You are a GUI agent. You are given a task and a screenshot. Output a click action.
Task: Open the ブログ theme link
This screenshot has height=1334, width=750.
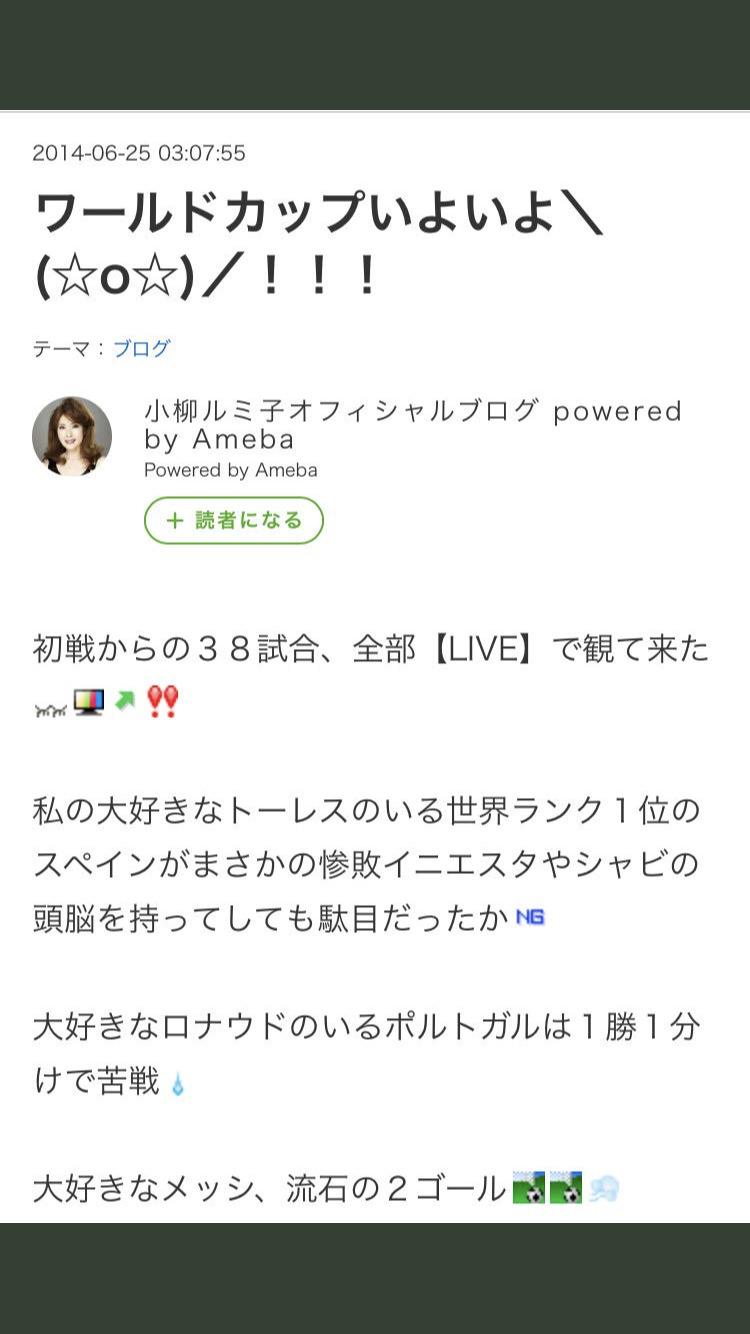pyautogui.click(x=142, y=349)
